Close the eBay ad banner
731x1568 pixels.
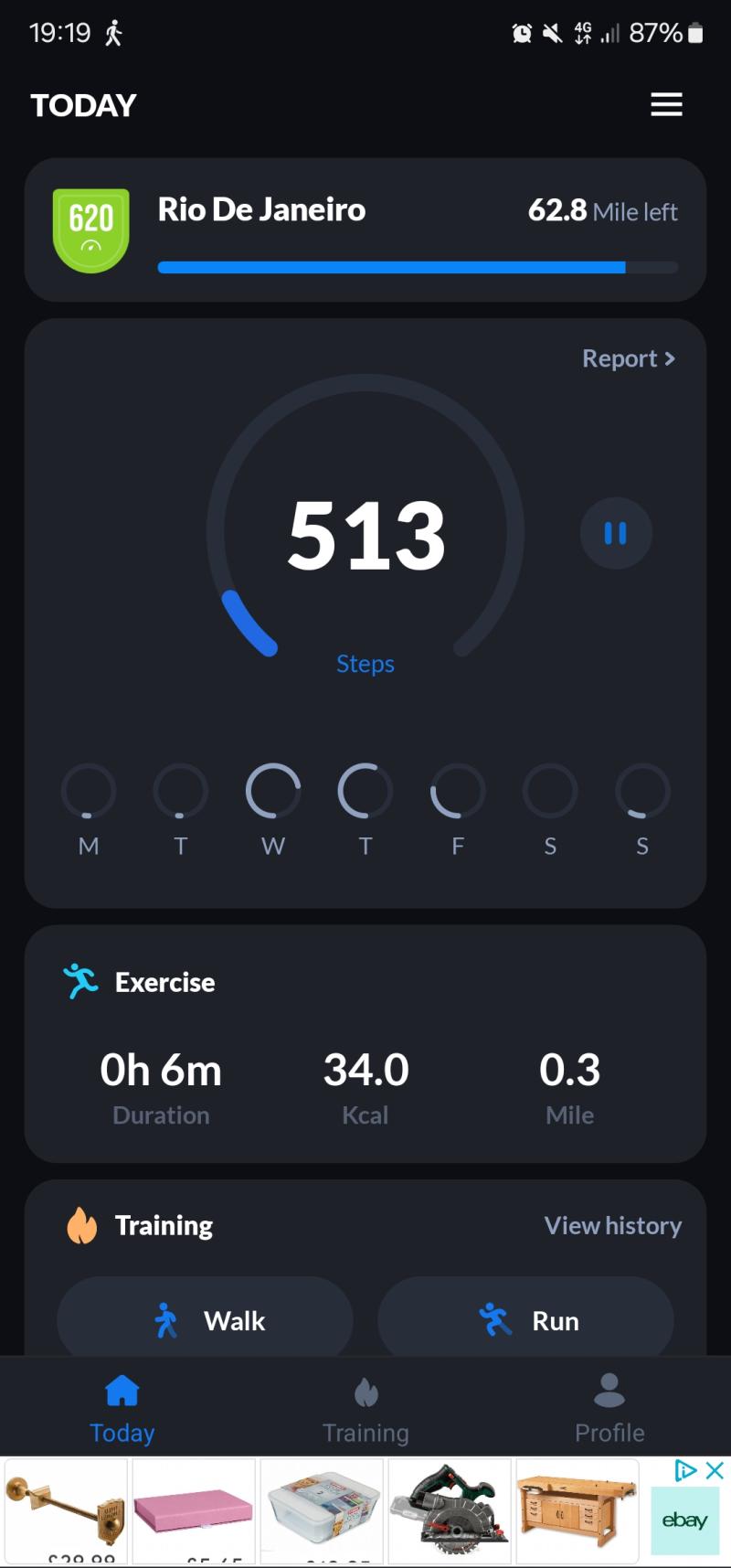(x=715, y=1470)
